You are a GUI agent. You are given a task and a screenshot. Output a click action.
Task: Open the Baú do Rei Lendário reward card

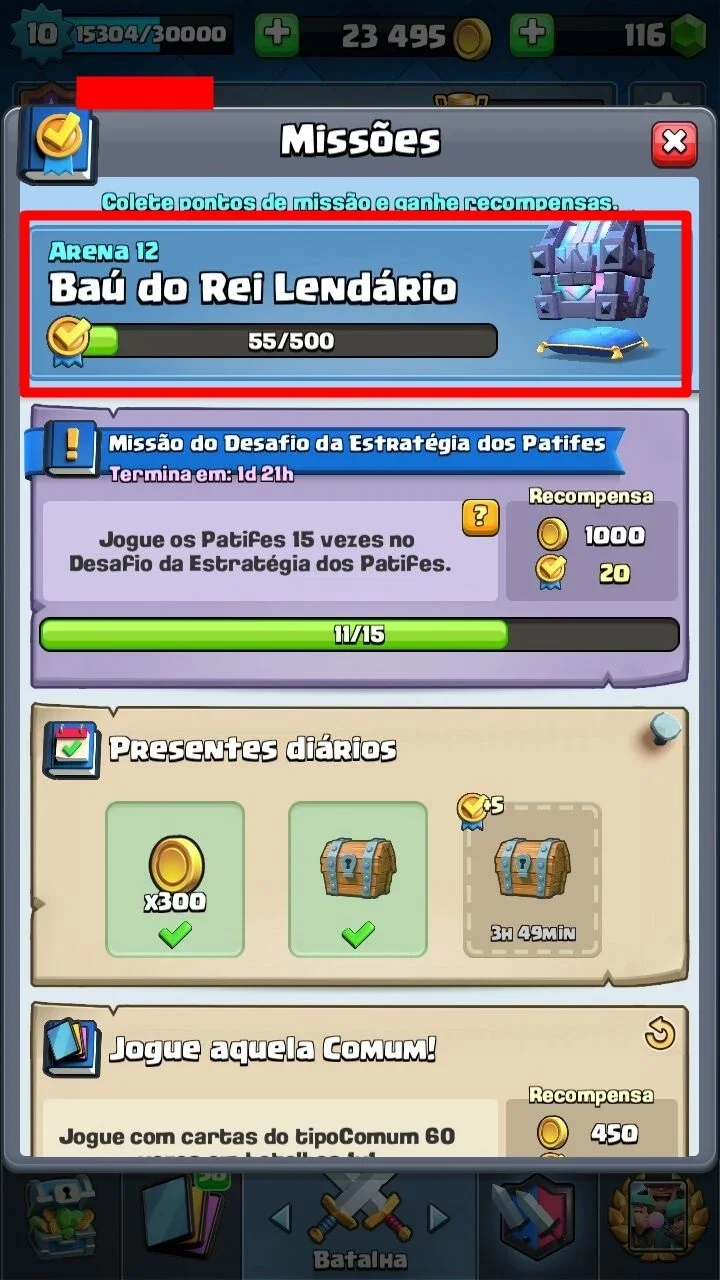coord(358,303)
